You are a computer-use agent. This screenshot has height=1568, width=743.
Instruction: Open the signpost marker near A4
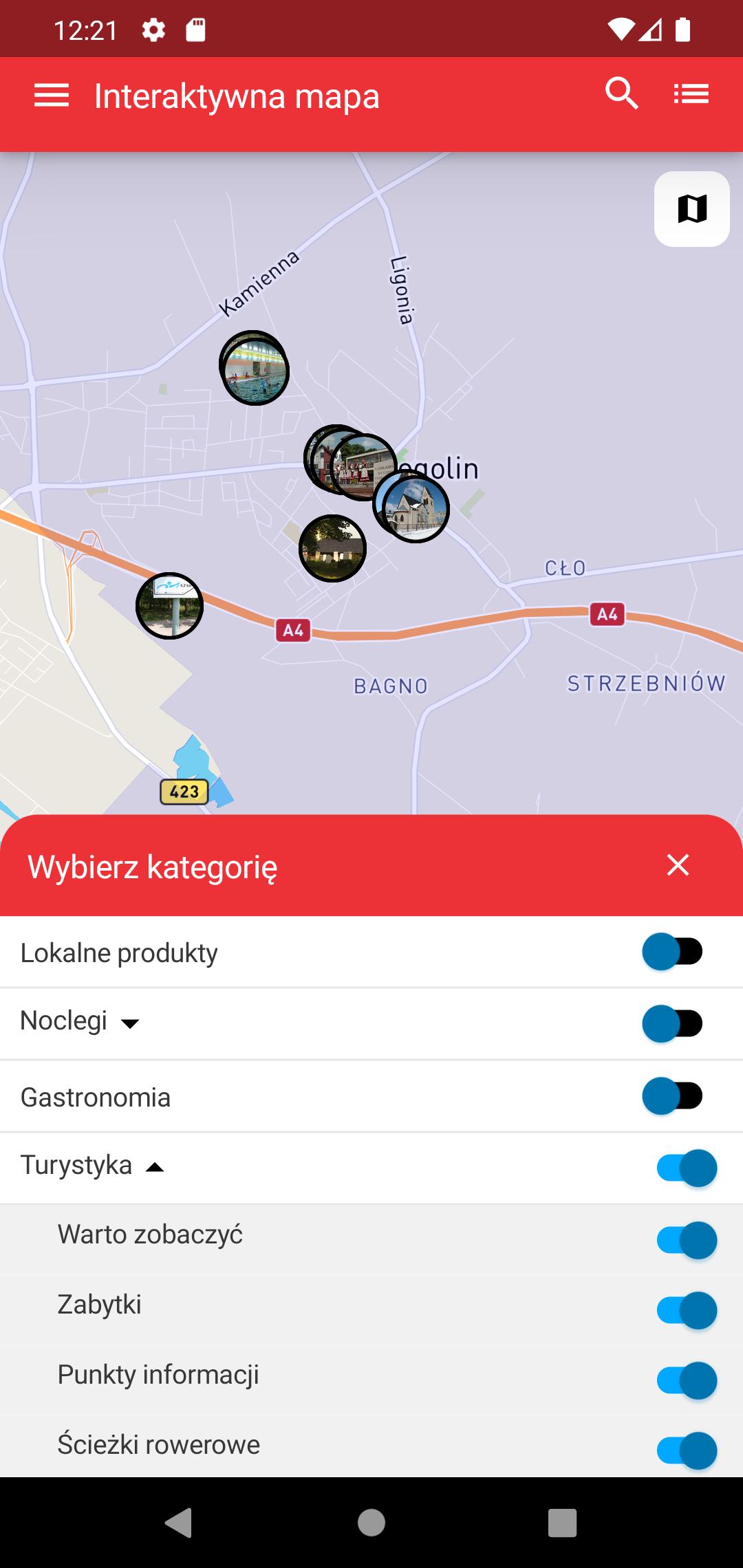(x=169, y=606)
